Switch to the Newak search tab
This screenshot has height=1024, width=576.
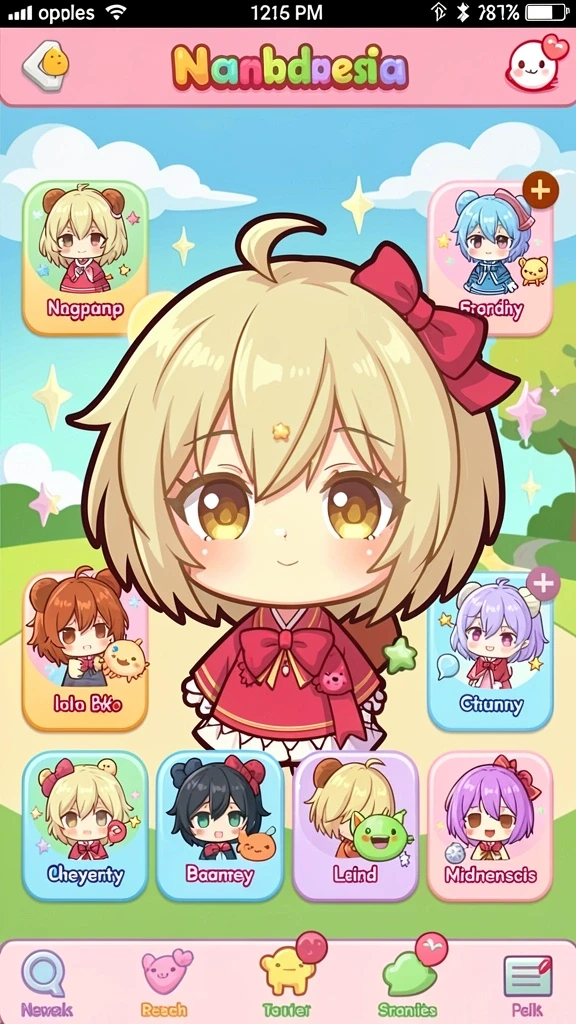tap(46, 984)
